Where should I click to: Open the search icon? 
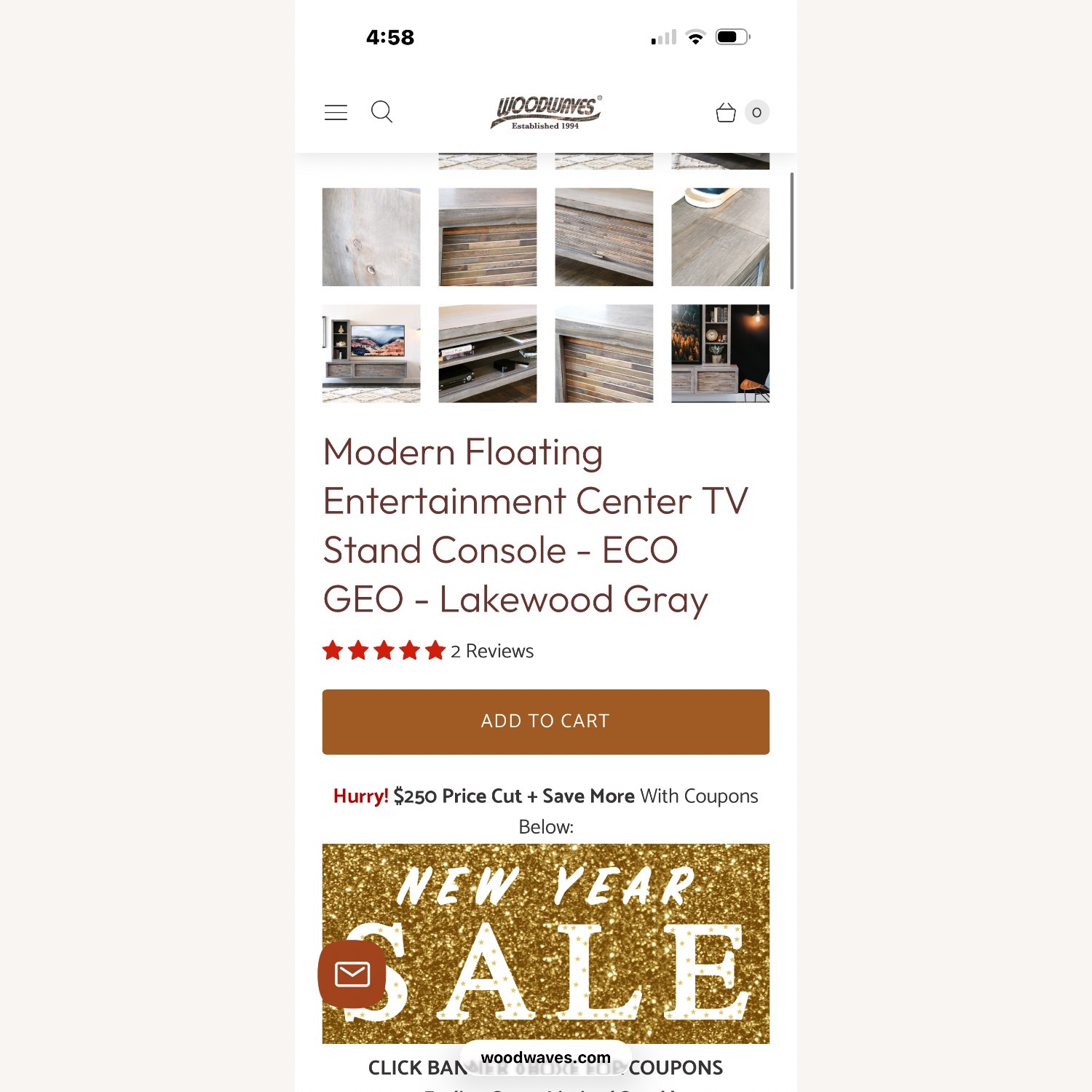point(381,112)
